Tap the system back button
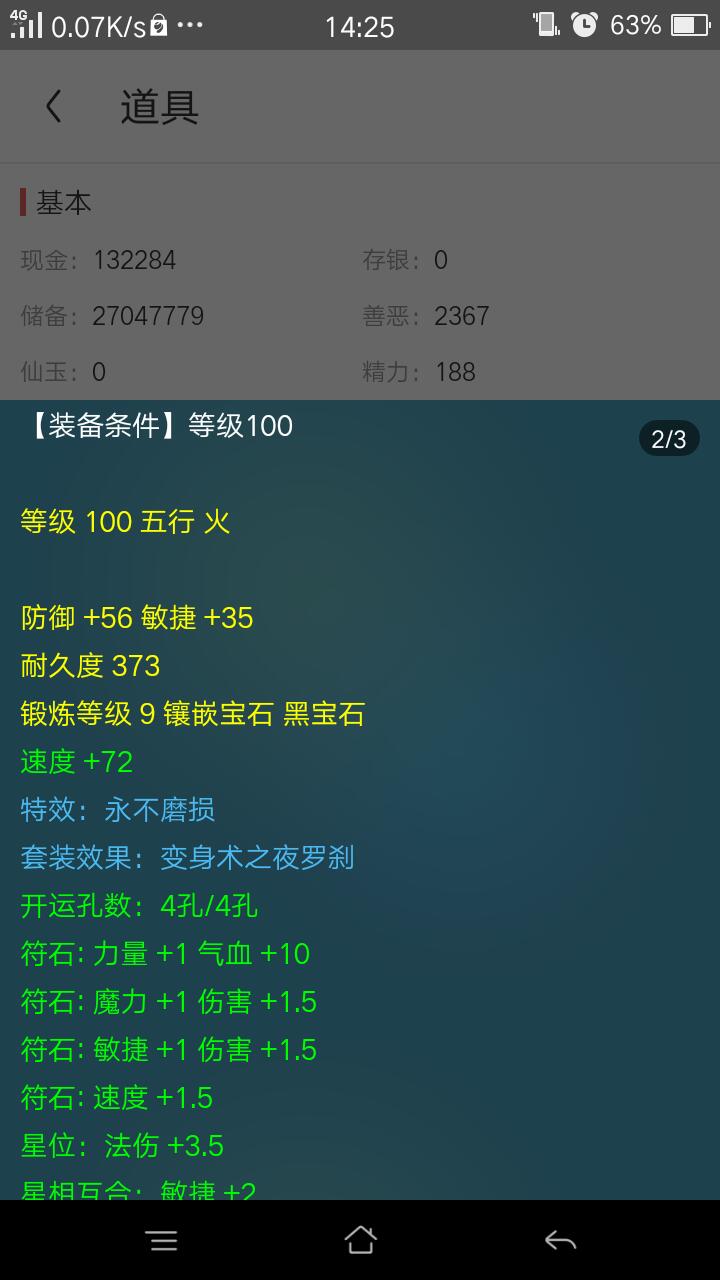This screenshot has height=1280, width=720. [560, 1241]
